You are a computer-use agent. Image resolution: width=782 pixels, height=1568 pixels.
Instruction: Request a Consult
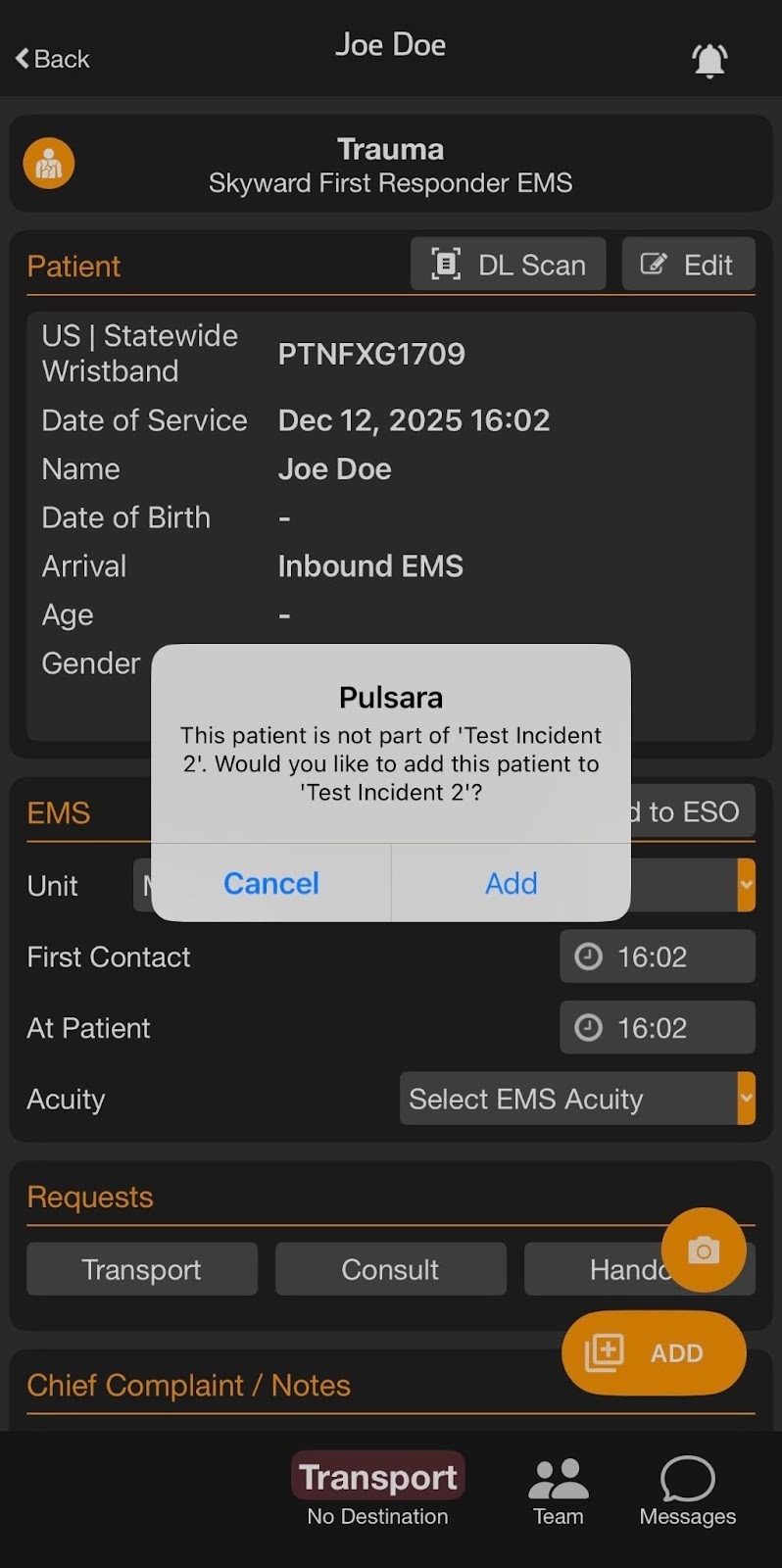pyautogui.click(x=390, y=1269)
